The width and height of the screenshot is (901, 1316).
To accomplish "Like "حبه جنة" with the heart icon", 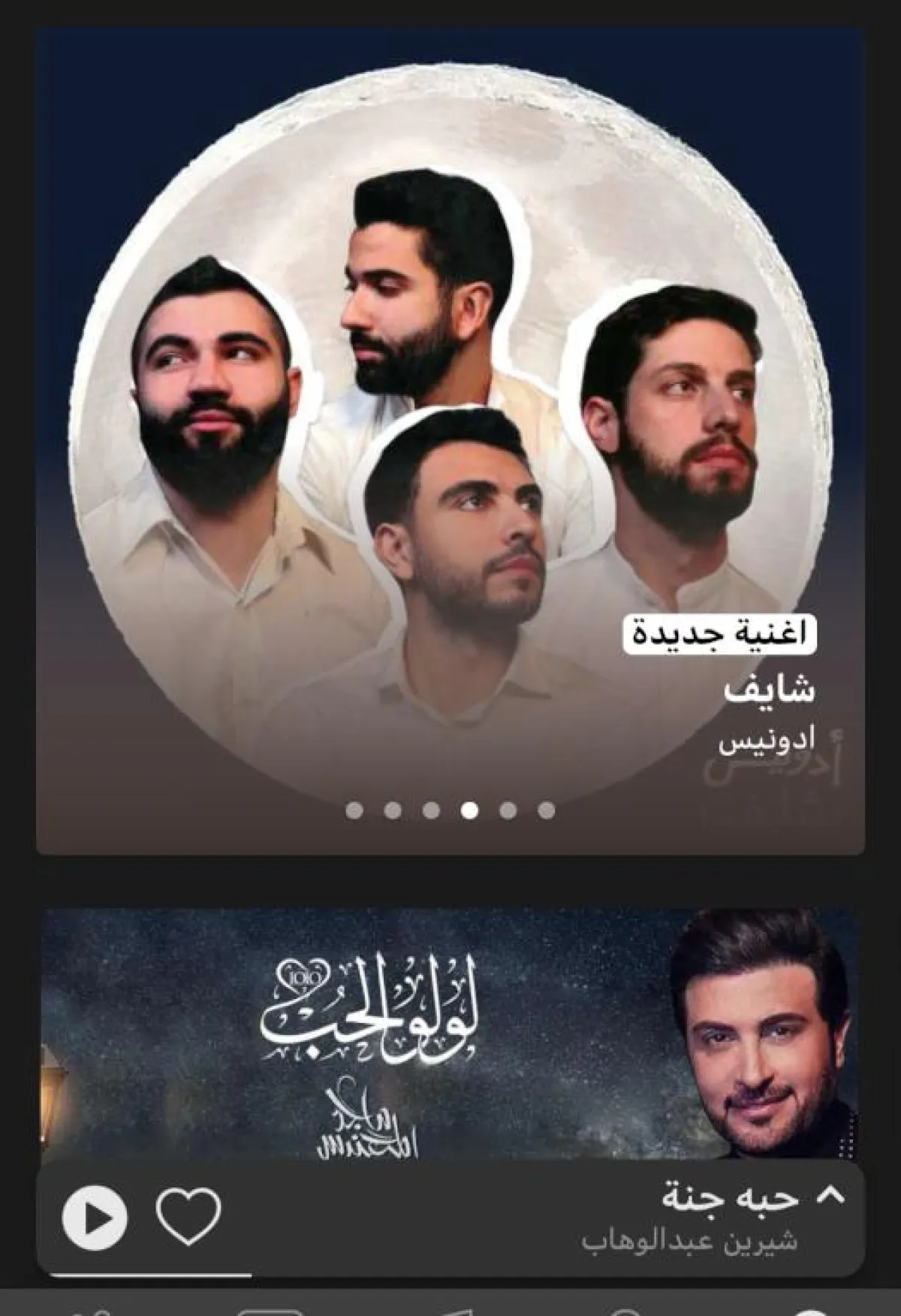I will point(188,1217).
